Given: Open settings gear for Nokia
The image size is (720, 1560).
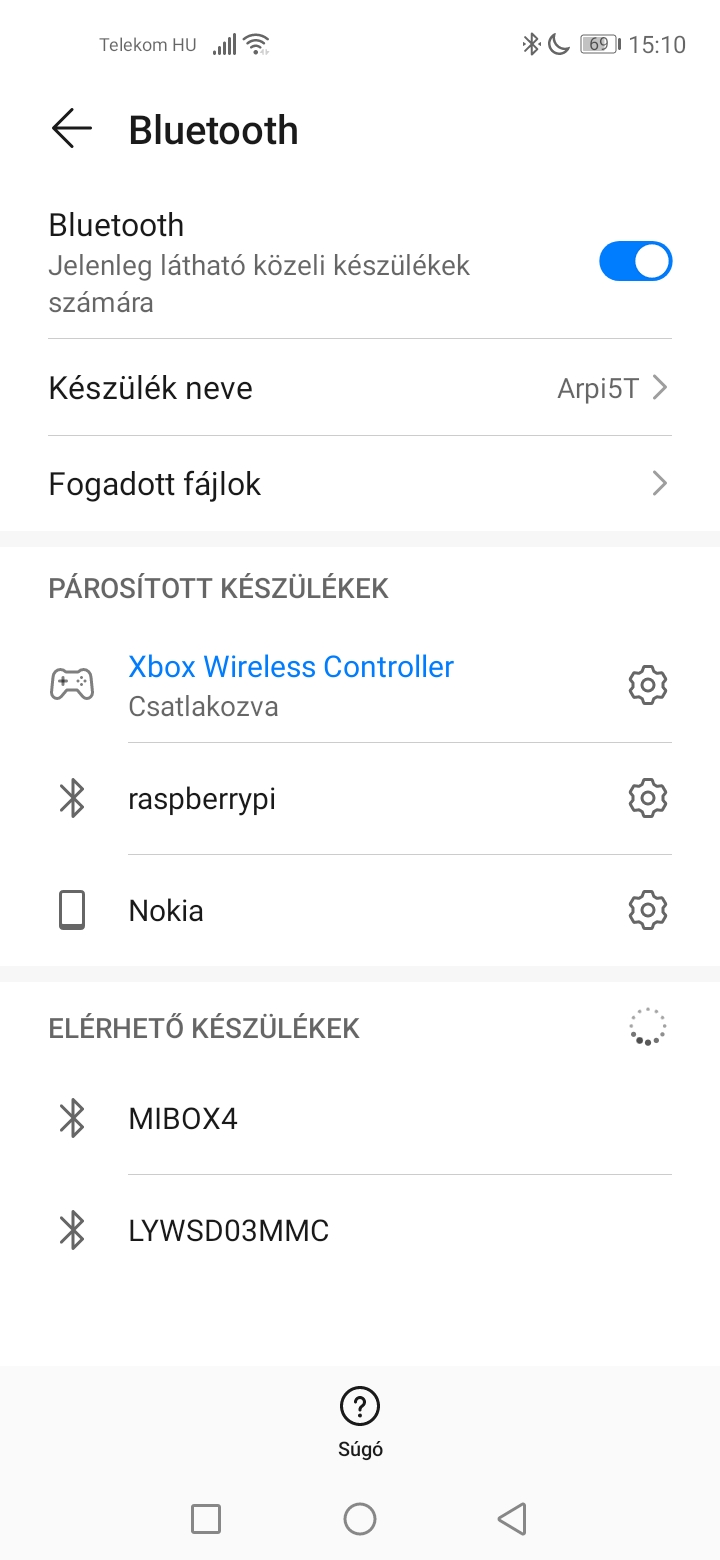Looking at the screenshot, I should (x=647, y=911).
